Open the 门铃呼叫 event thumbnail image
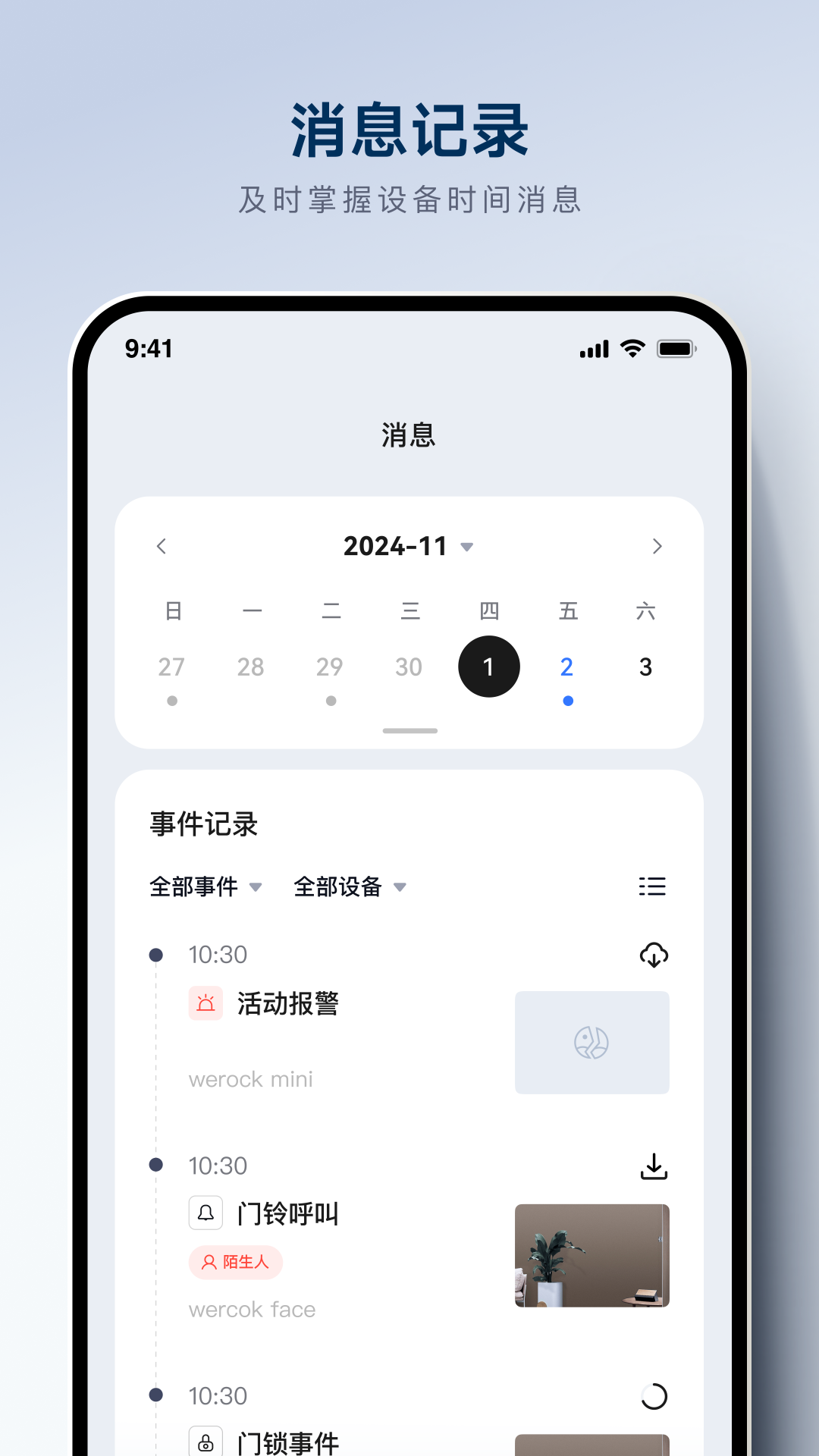Viewport: 819px width, 1456px height. 591,1257
